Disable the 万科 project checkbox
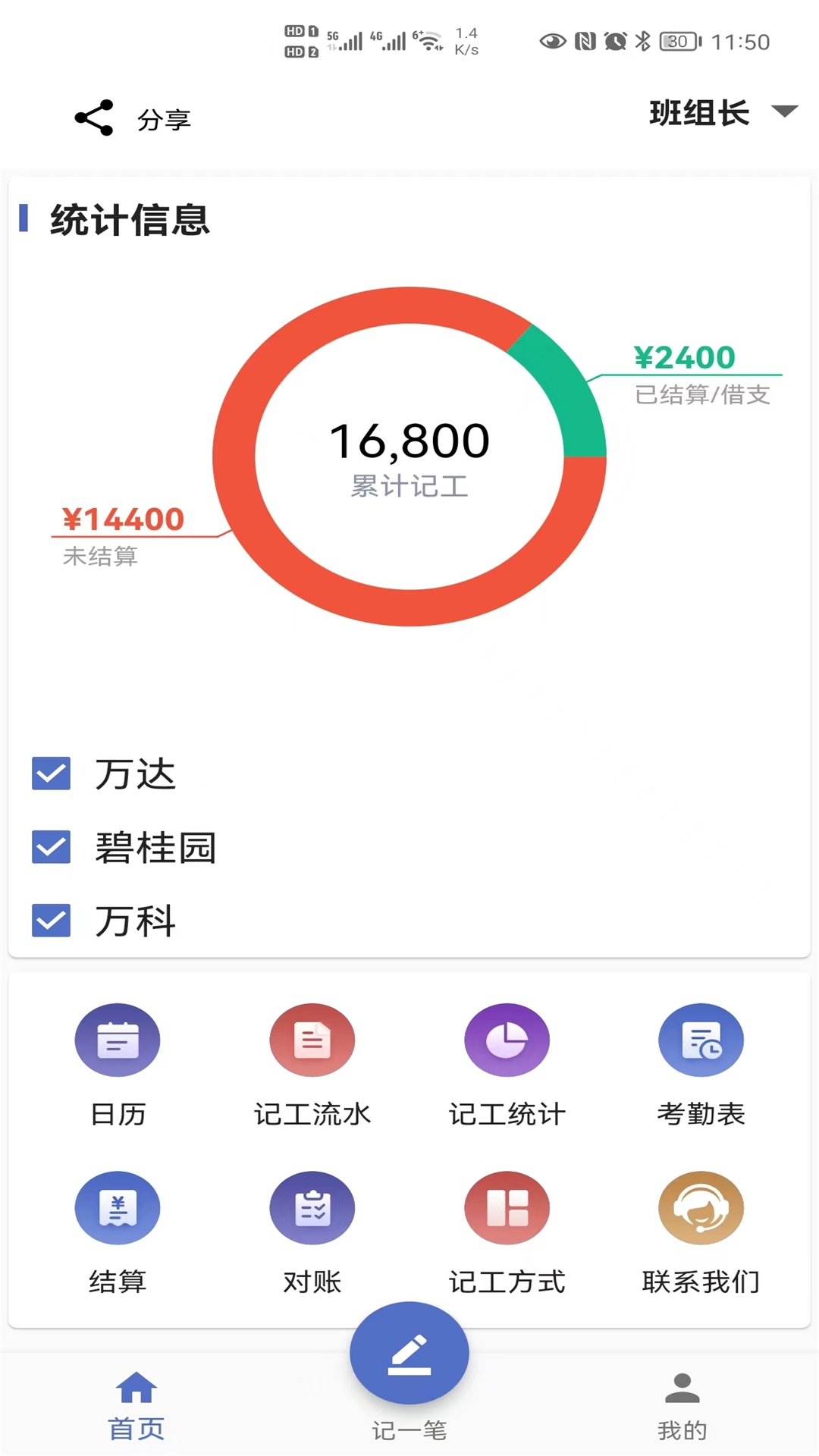This screenshot has height=1456, width=819. 50,921
